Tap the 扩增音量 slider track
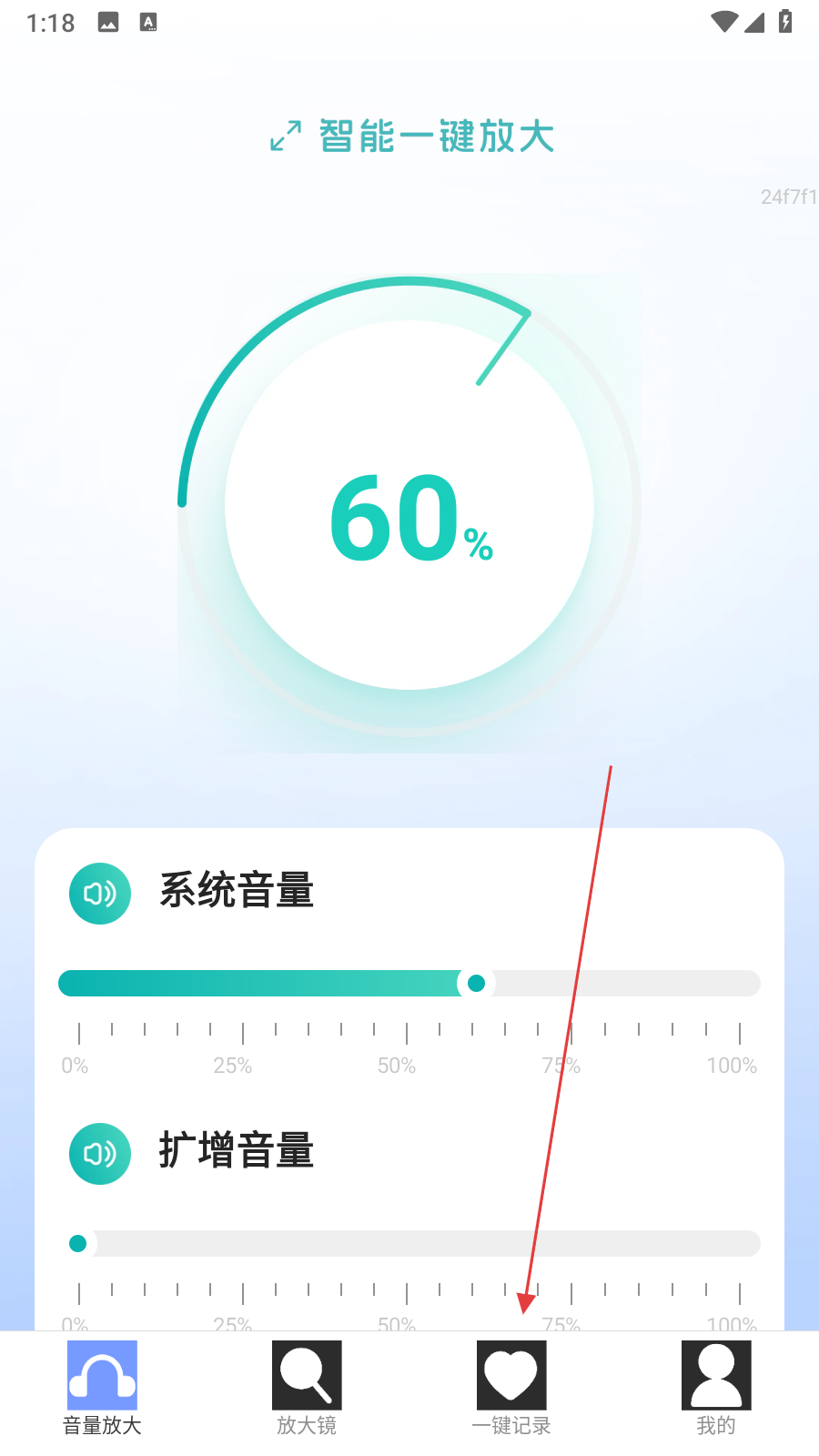The height and width of the screenshot is (1456, 819). tap(409, 1243)
